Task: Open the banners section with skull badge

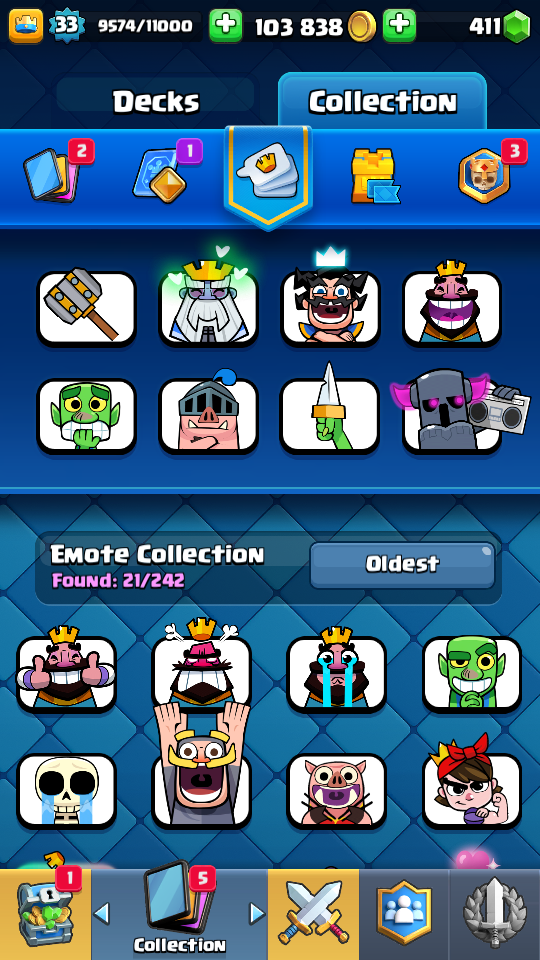Action: tap(484, 176)
